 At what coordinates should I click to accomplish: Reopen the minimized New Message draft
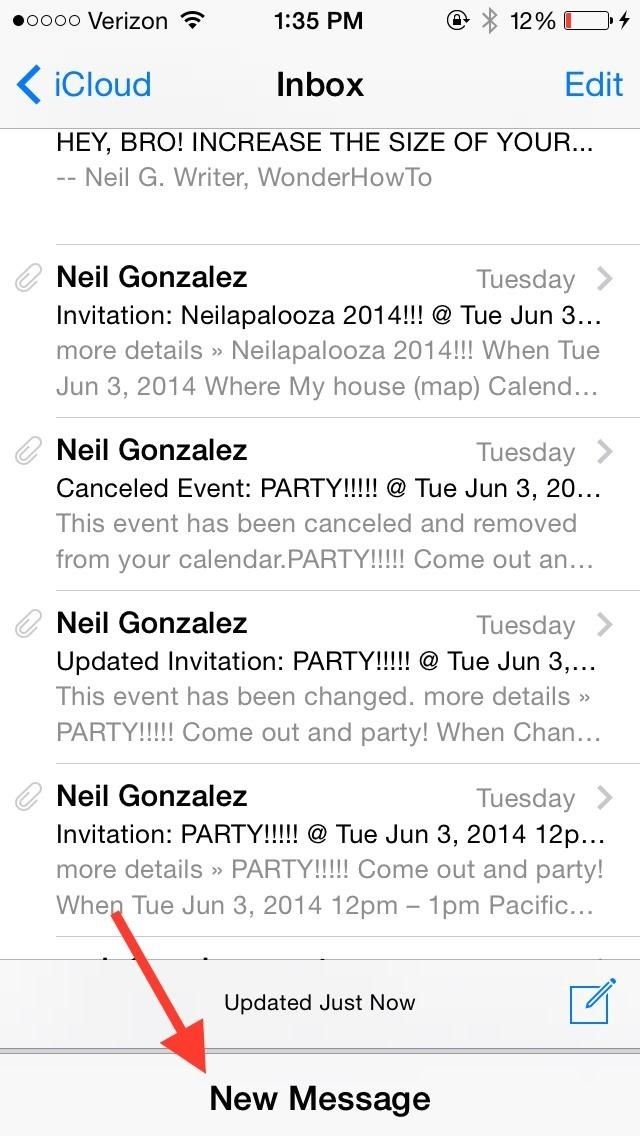tap(320, 1098)
